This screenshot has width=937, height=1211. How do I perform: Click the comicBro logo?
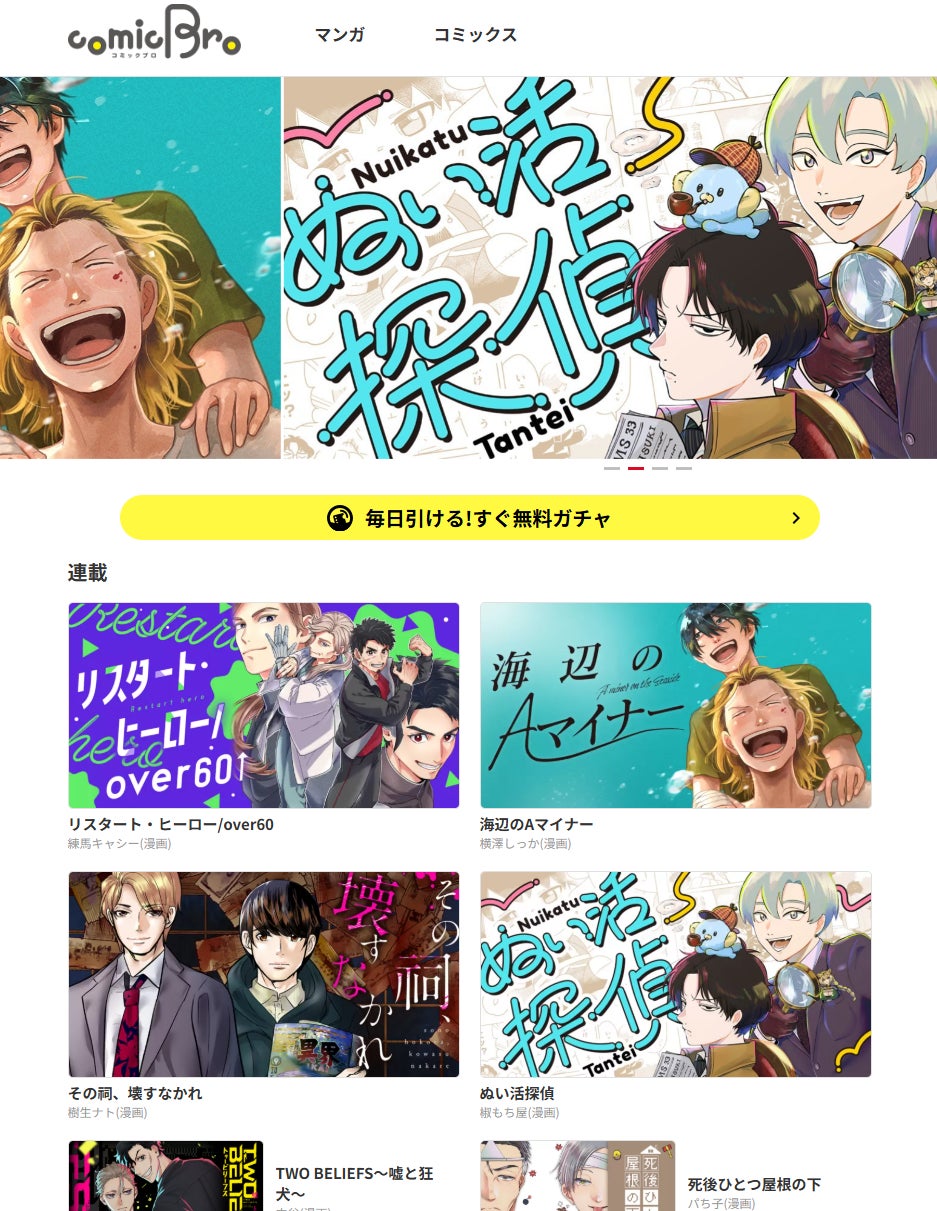[x=156, y=35]
